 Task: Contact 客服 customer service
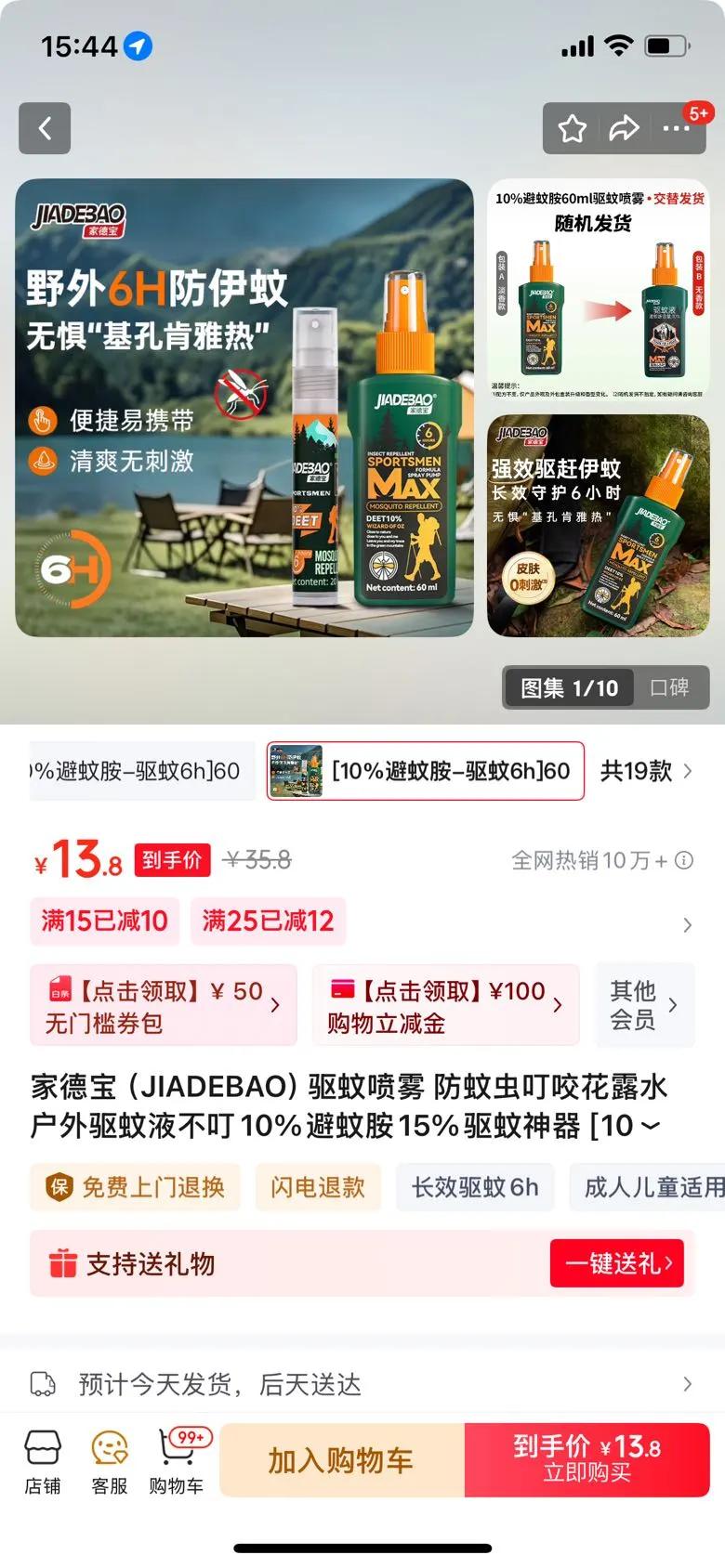(x=110, y=1461)
